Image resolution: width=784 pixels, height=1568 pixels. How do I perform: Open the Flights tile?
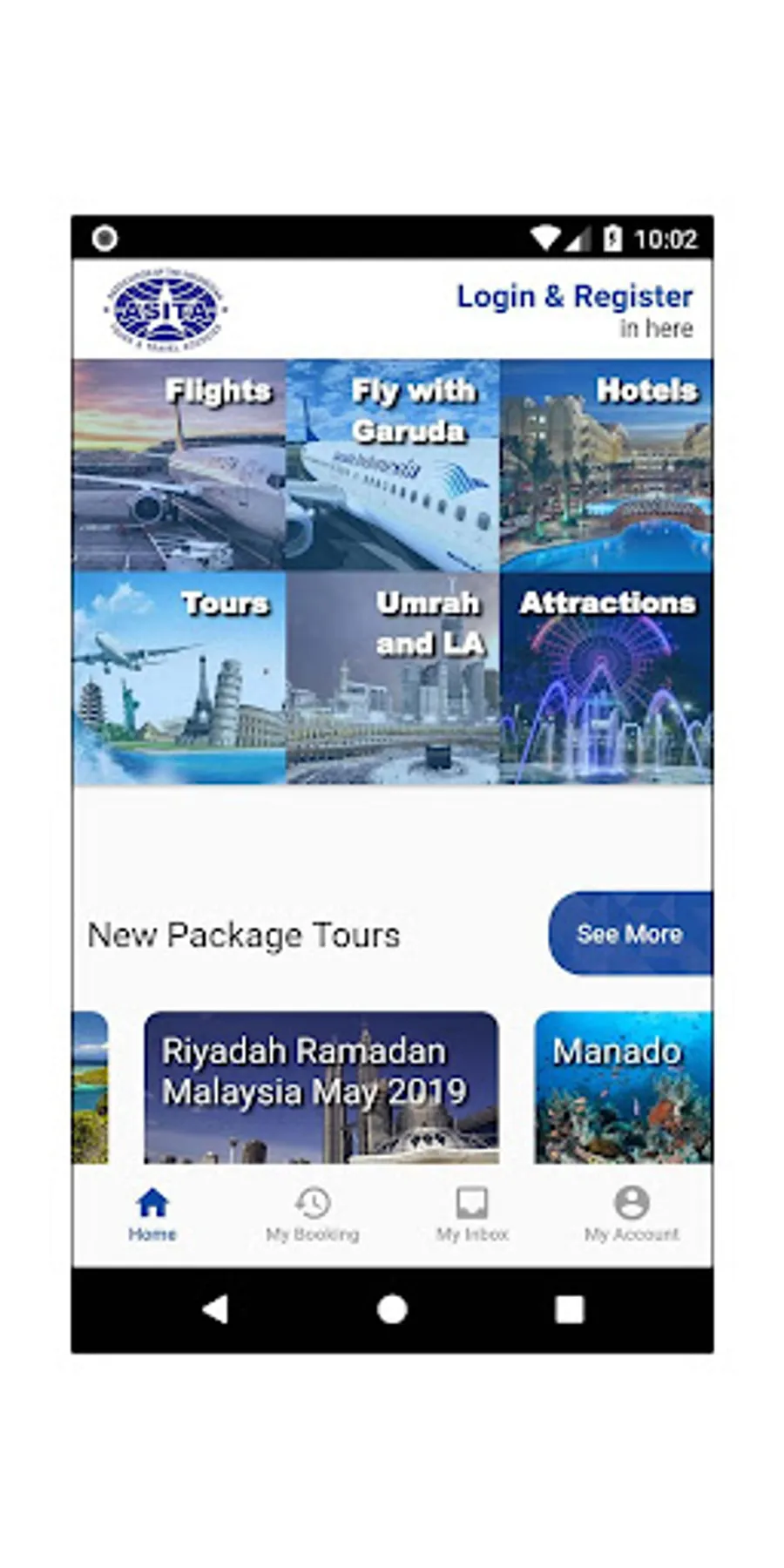179,465
